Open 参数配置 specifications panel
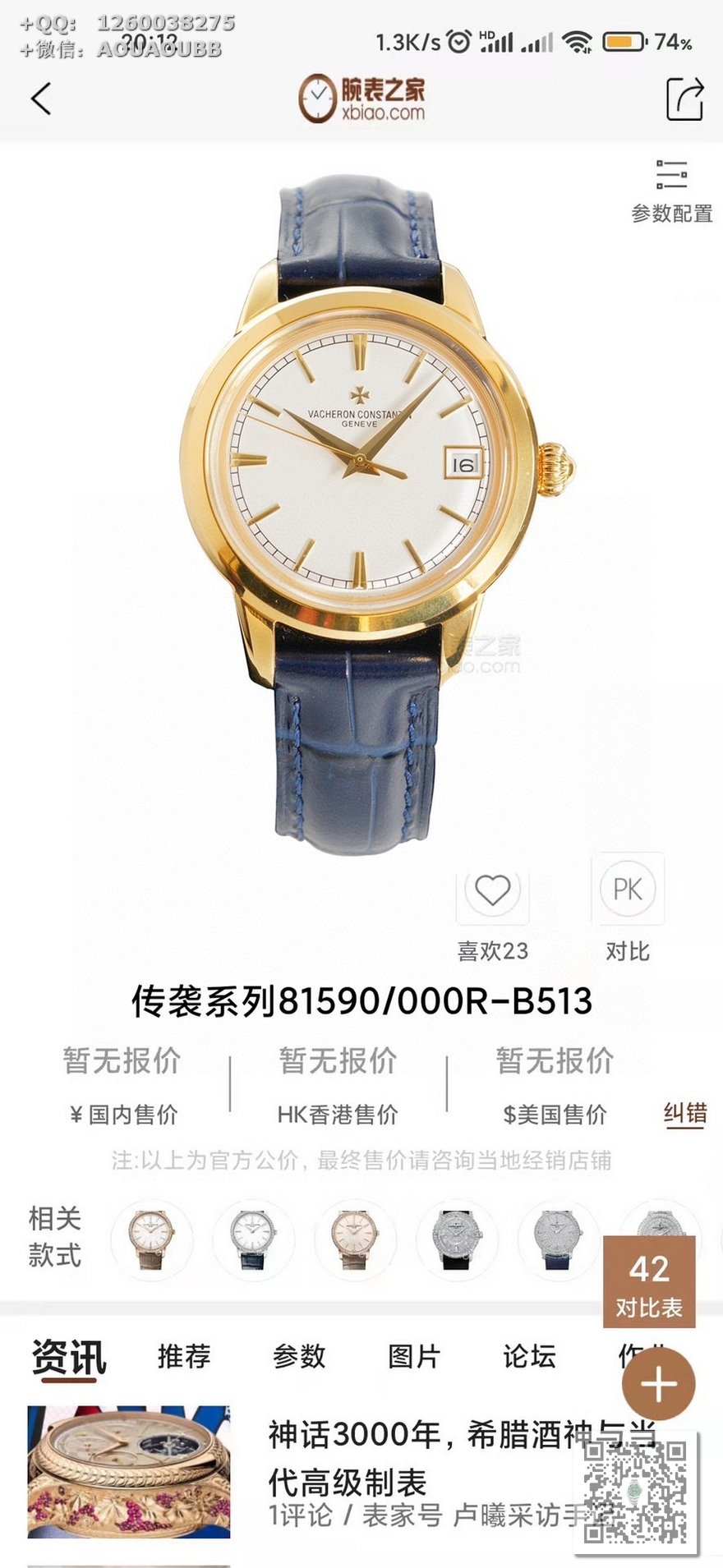This screenshot has height=1568, width=723. pyautogui.click(x=671, y=191)
